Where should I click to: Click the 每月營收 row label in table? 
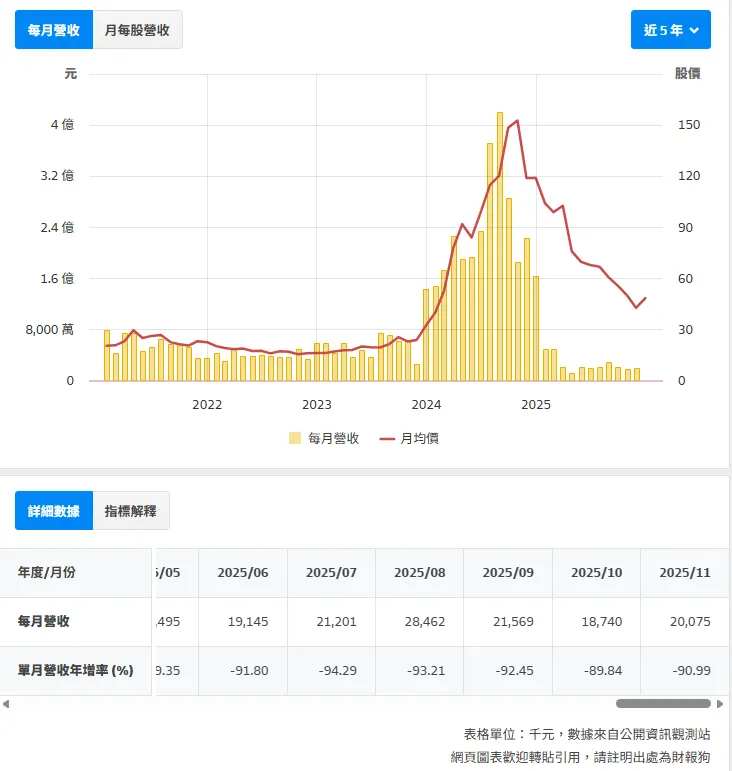tap(47, 622)
